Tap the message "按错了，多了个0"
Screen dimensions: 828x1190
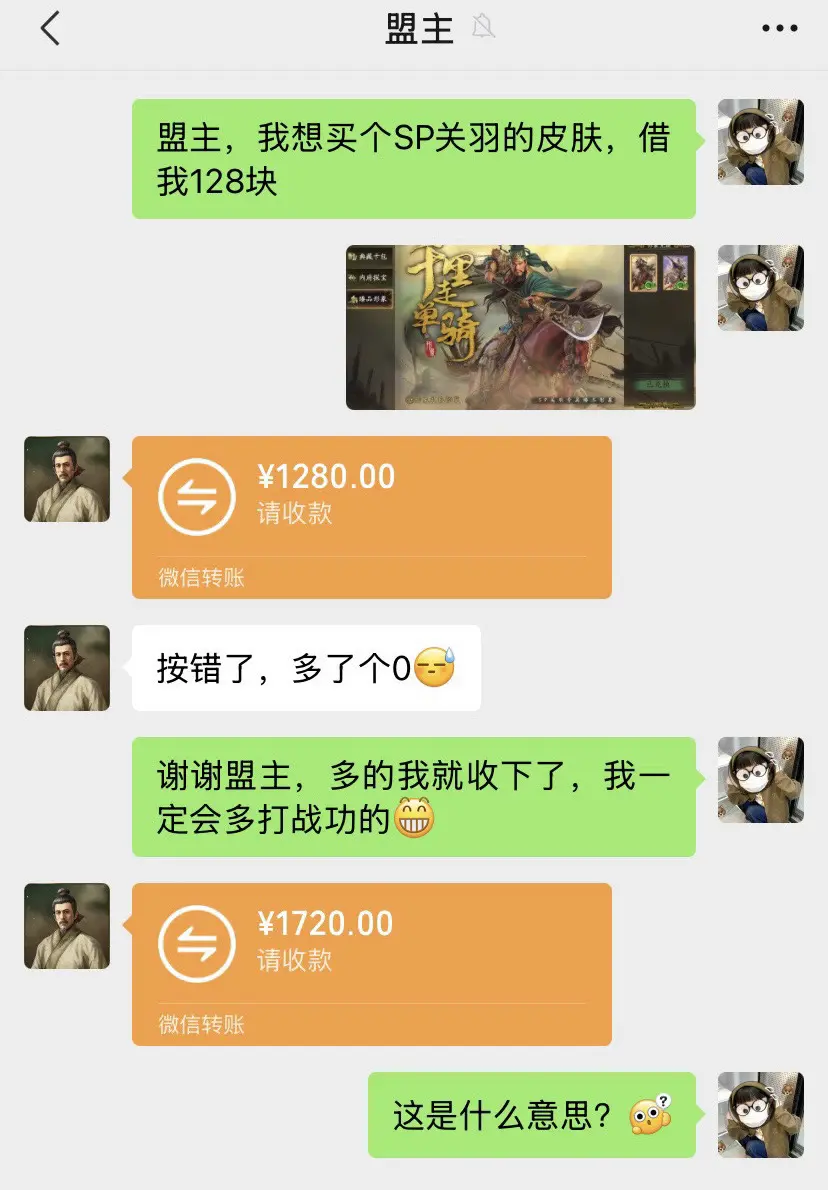coord(306,667)
